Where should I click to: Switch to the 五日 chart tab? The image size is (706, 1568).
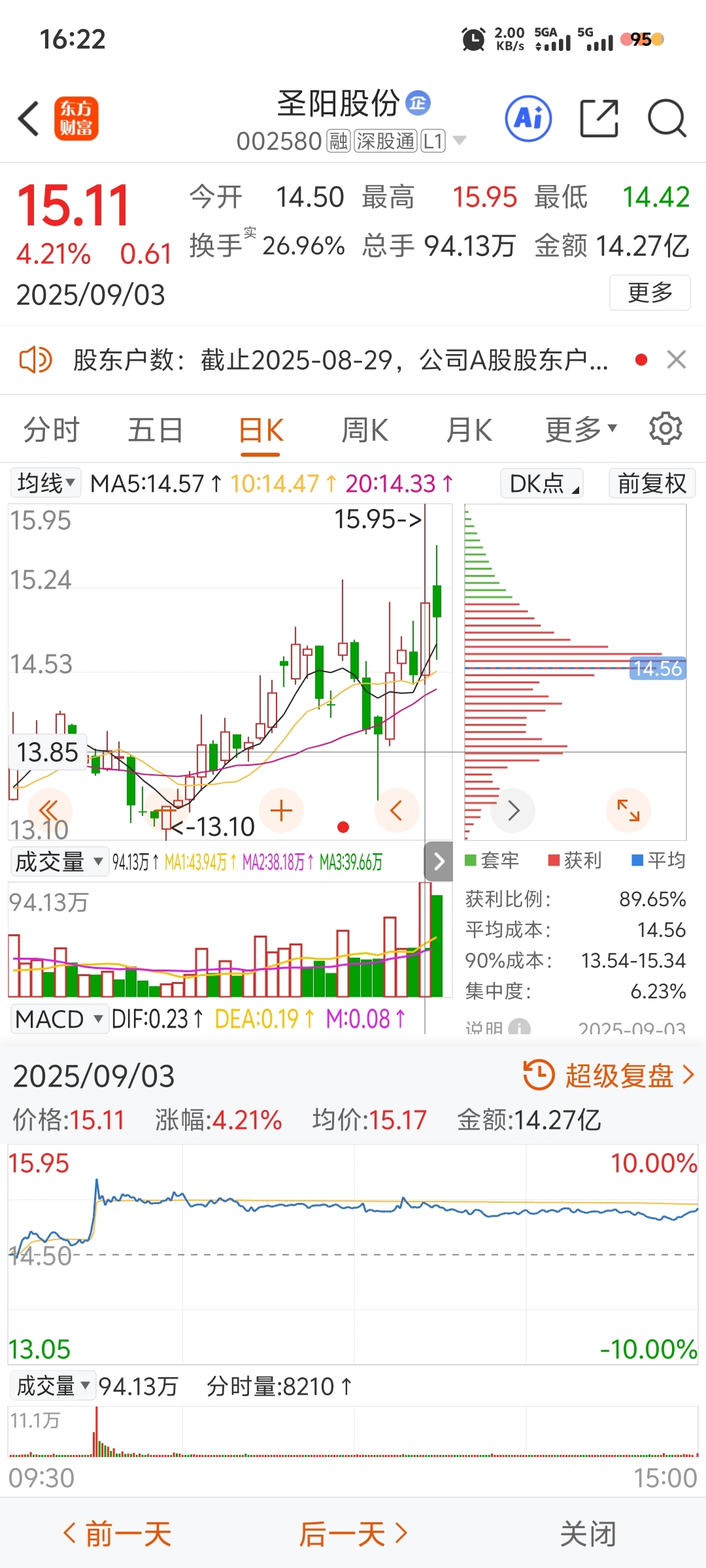(156, 430)
